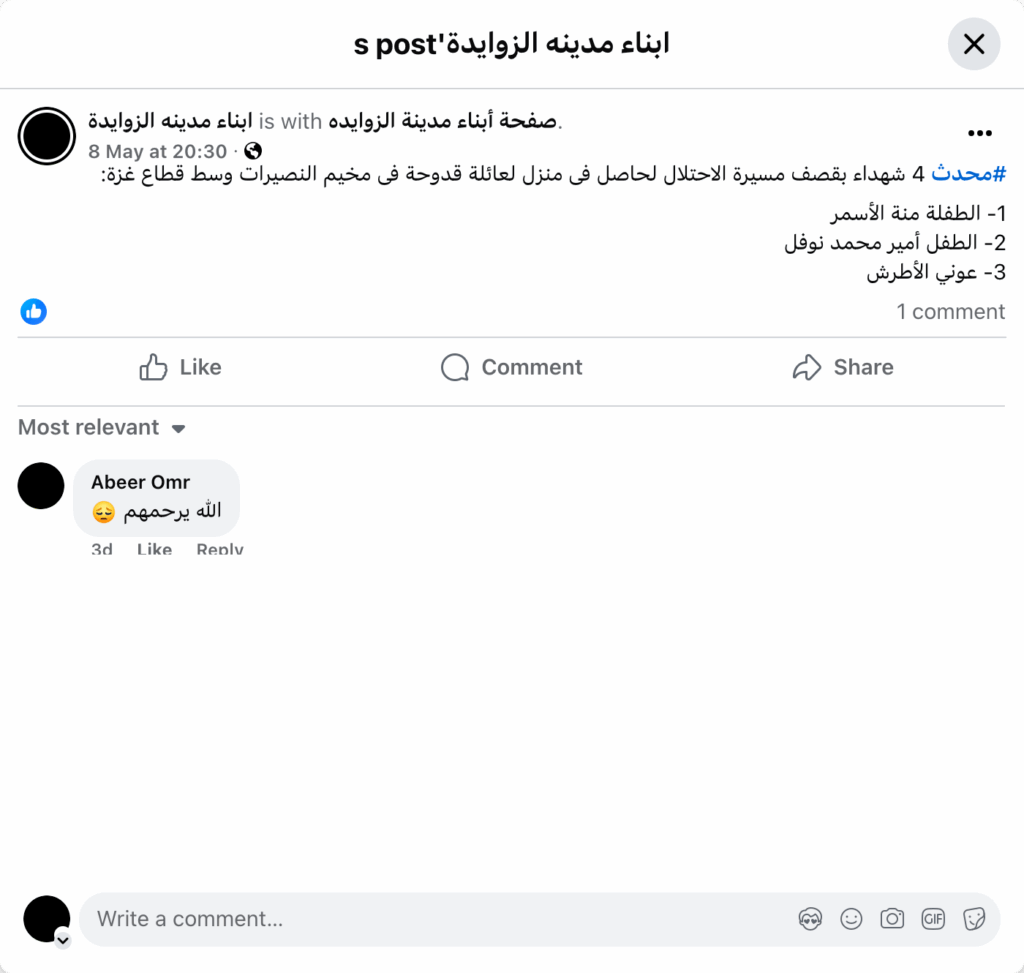Like Abeer Omr's comment

coord(154,549)
